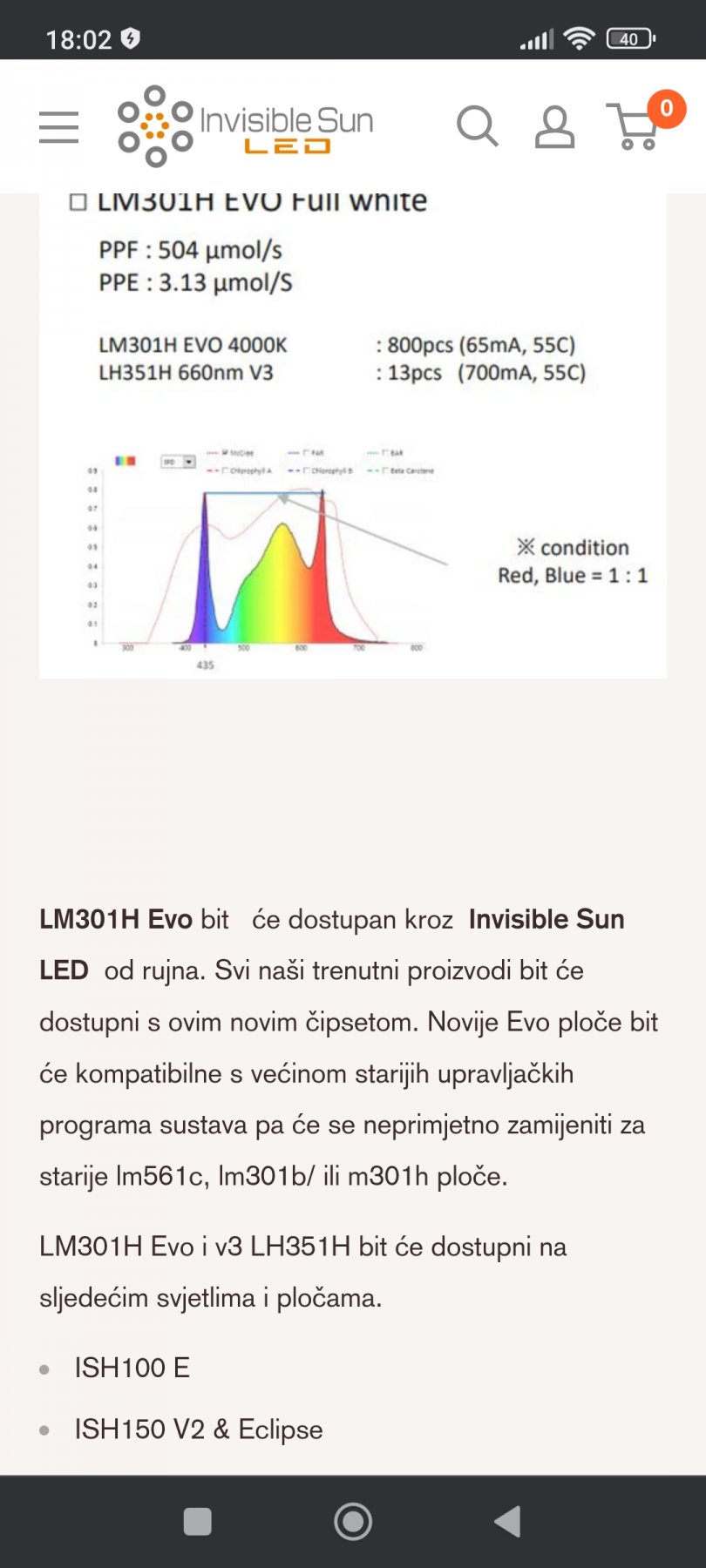The image size is (706, 1568).
Task: Open the user account page
Action: tap(554, 127)
